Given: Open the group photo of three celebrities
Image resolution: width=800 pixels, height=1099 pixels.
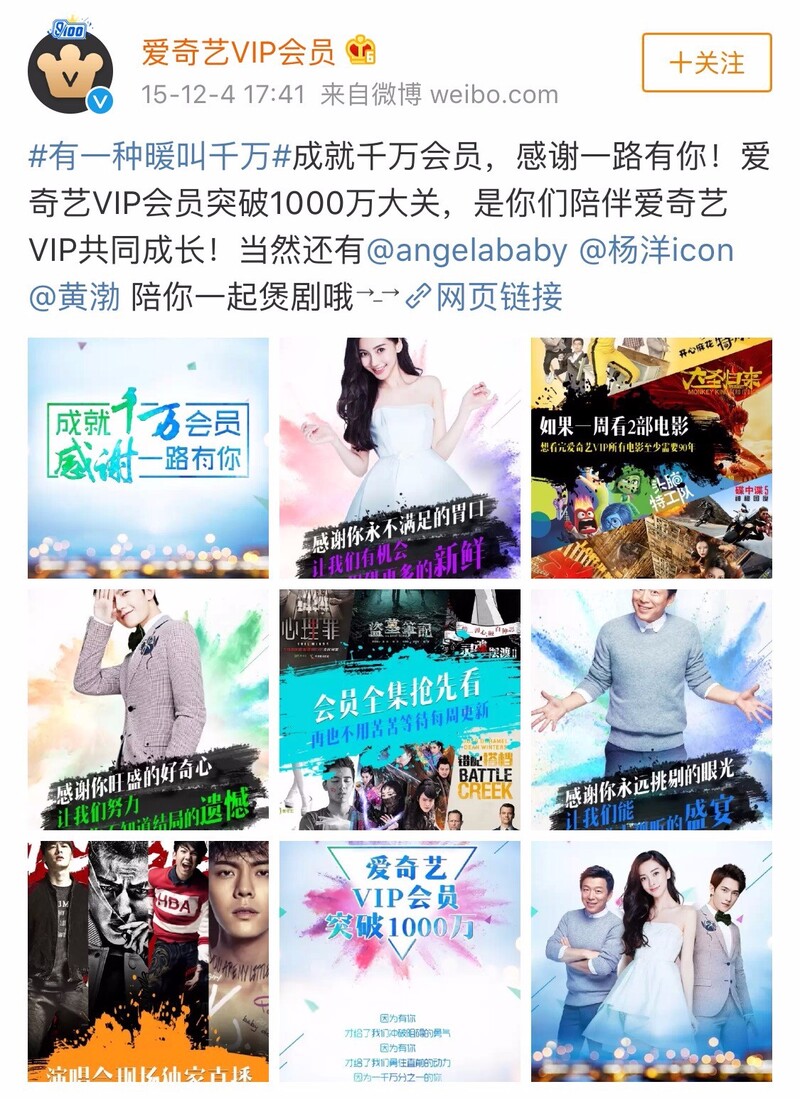Looking at the screenshot, I should pos(651,960).
